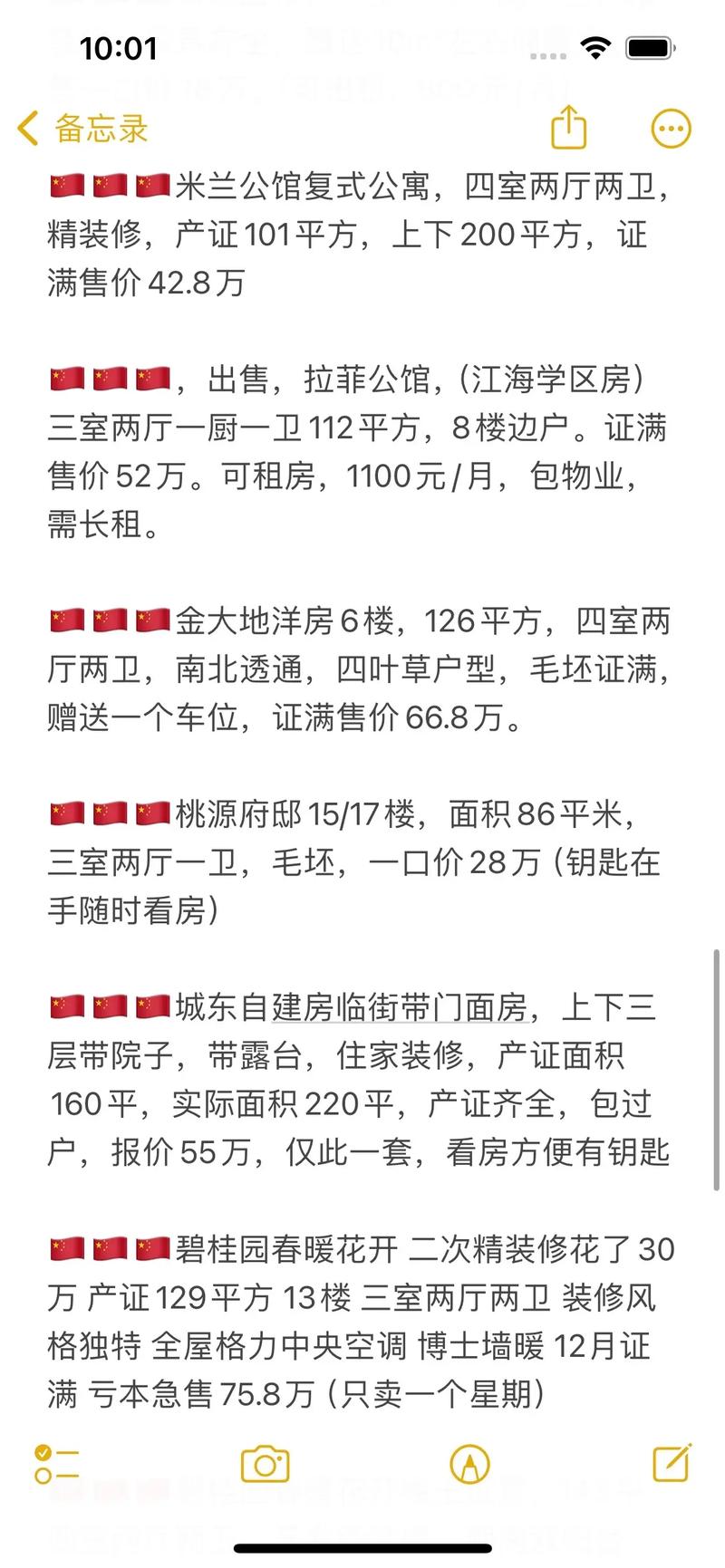The width and height of the screenshot is (725, 1568).
Task: Open the checklist icon at bottom left
Action: [56, 1464]
